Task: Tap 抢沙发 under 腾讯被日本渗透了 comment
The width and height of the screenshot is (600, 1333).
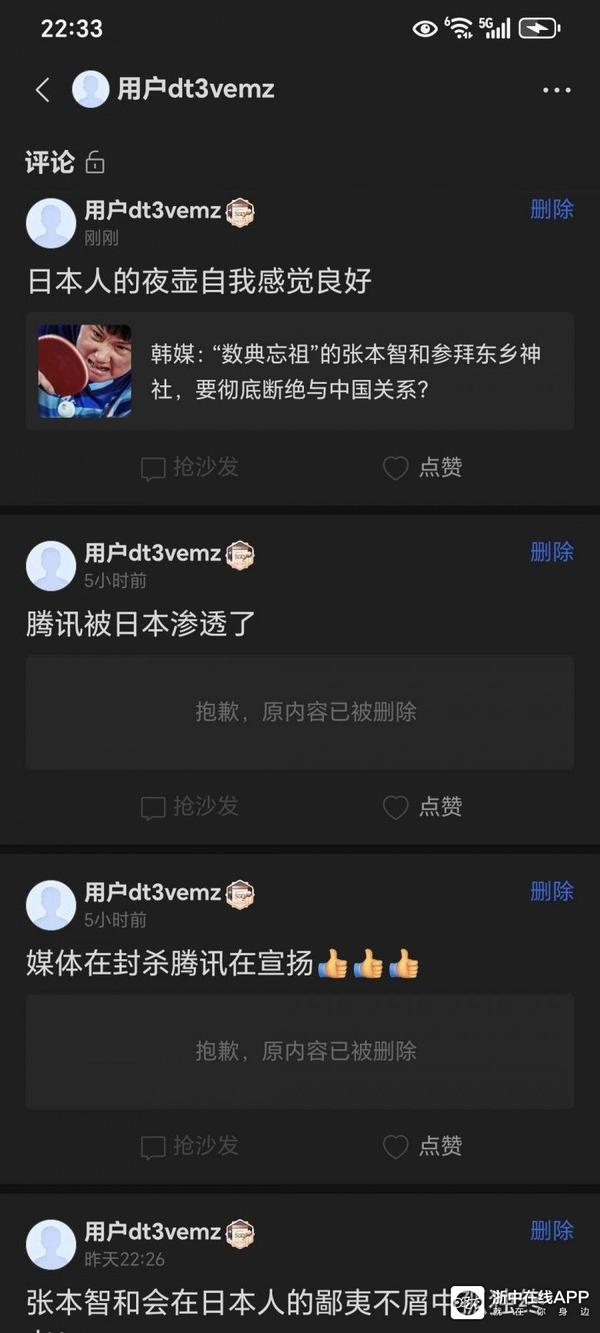Action: (x=189, y=806)
